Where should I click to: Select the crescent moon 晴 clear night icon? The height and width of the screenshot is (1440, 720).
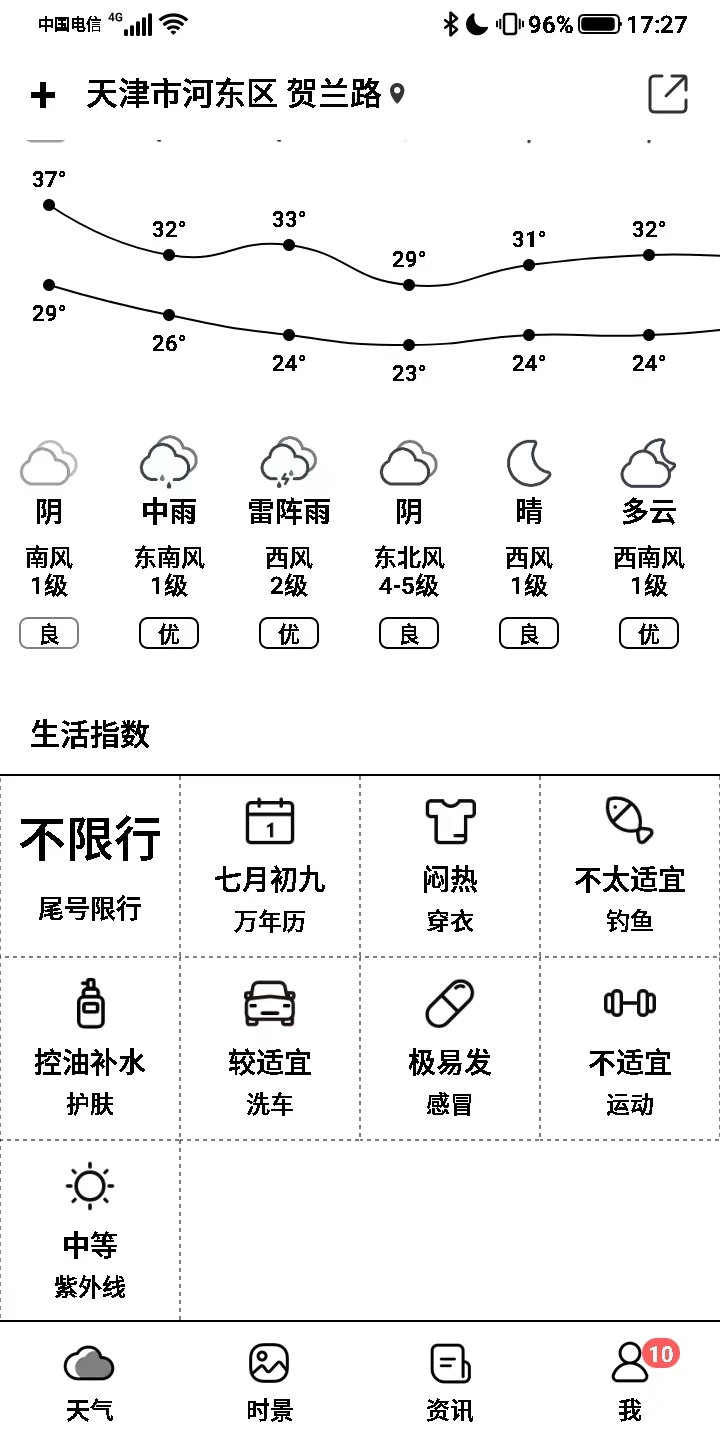[528, 460]
